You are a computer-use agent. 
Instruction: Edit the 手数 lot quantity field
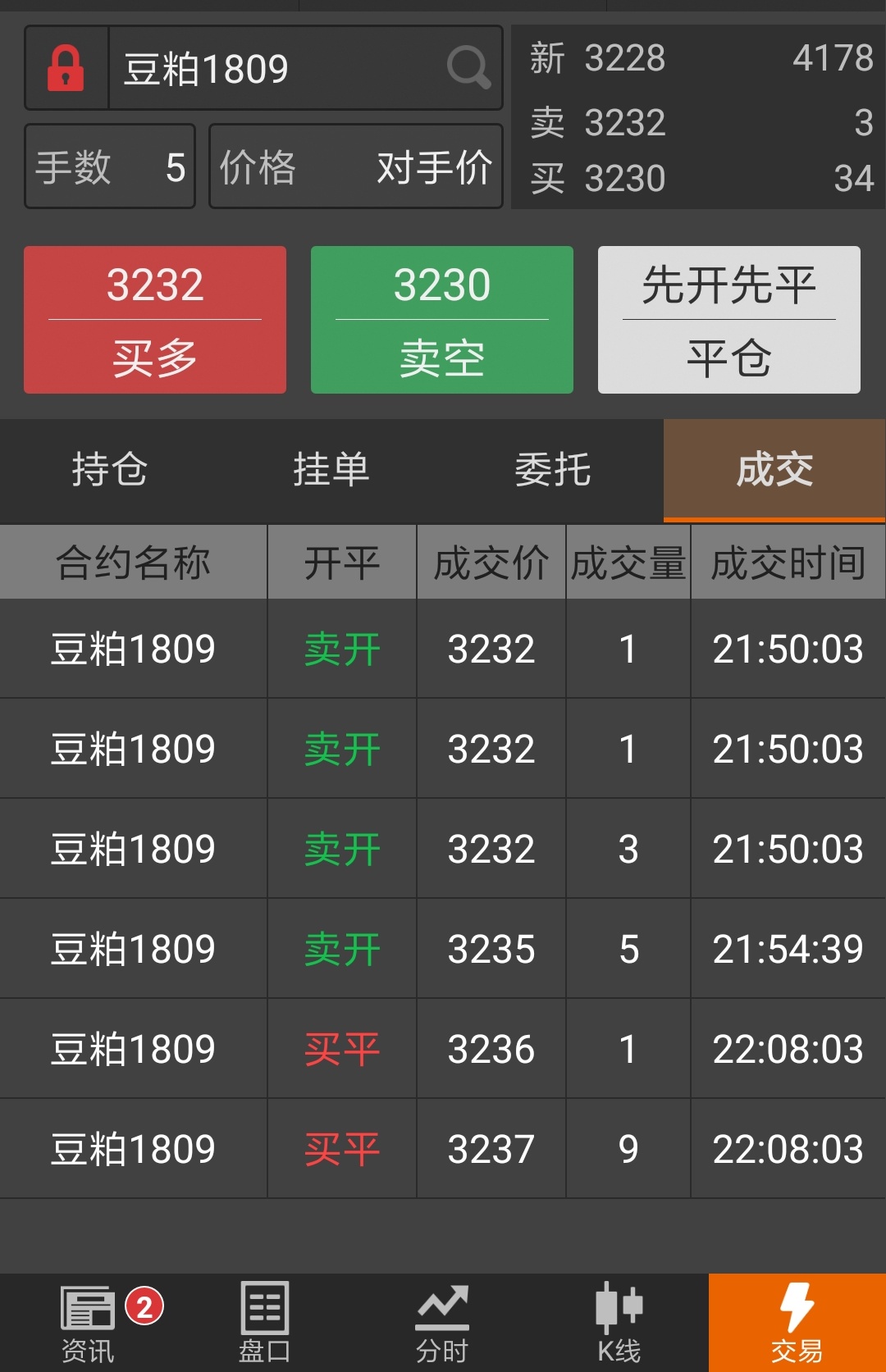tap(110, 167)
